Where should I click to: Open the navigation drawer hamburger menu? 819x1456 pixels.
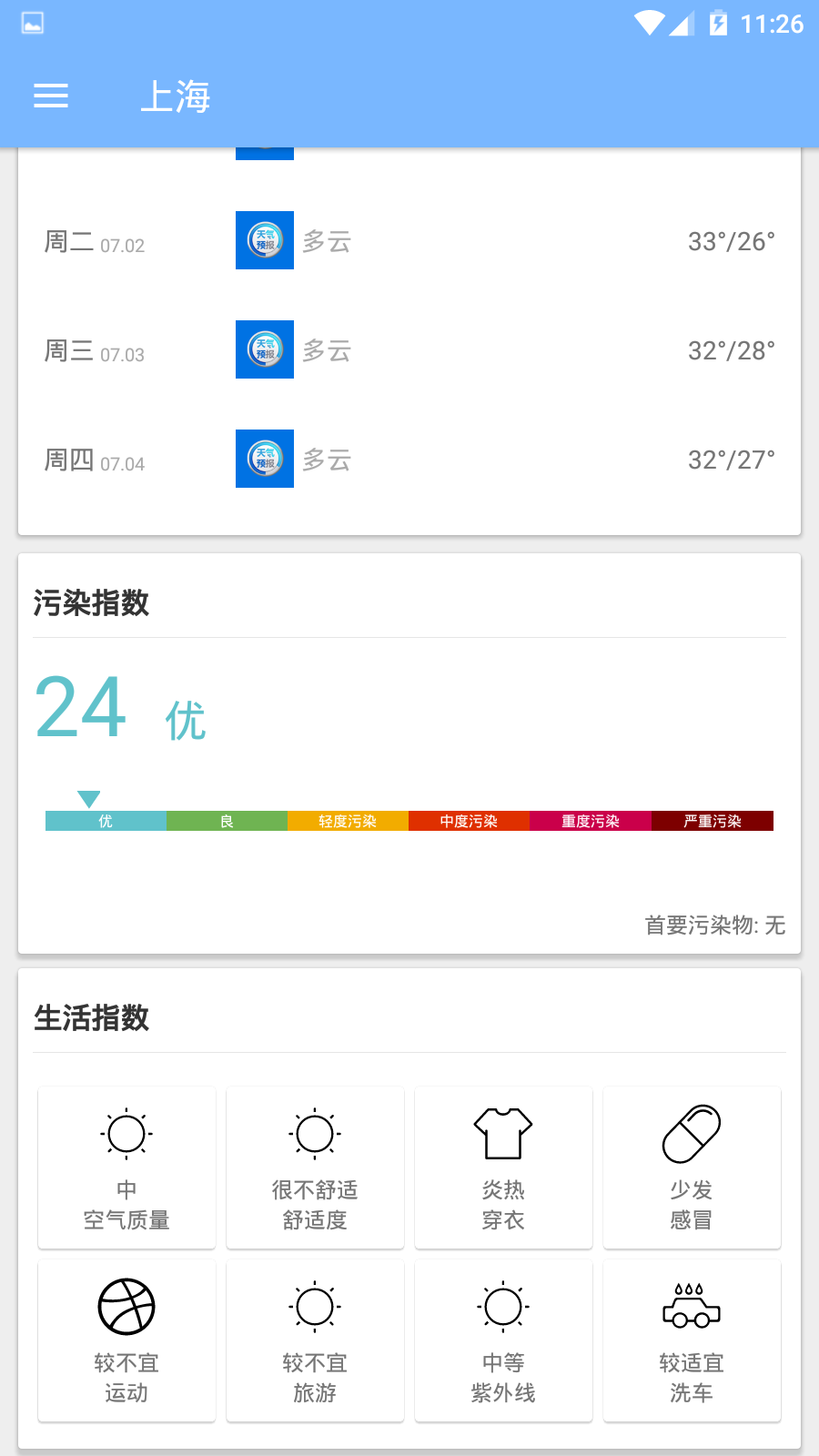pyautogui.click(x=50, y=96)
